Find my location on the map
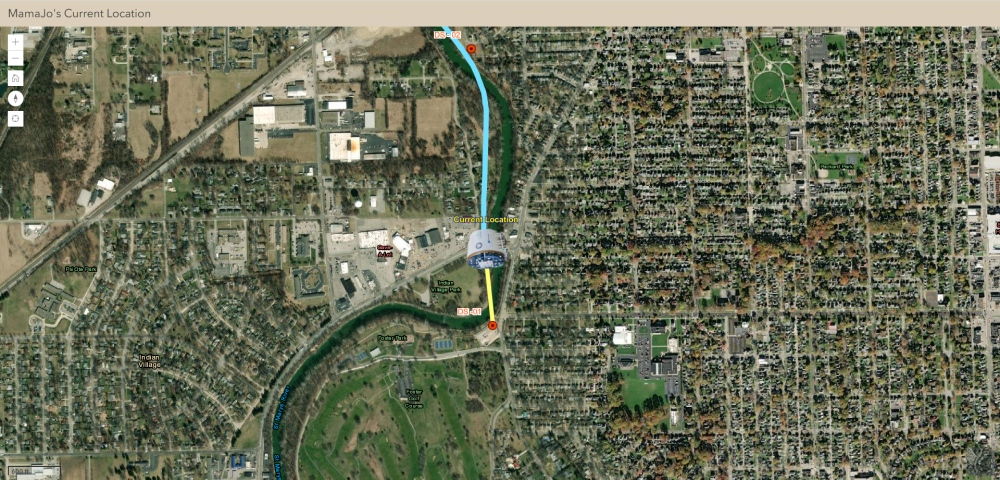Image resolution: width=1000 pixels, height=480 pixels. pos(15,118)
